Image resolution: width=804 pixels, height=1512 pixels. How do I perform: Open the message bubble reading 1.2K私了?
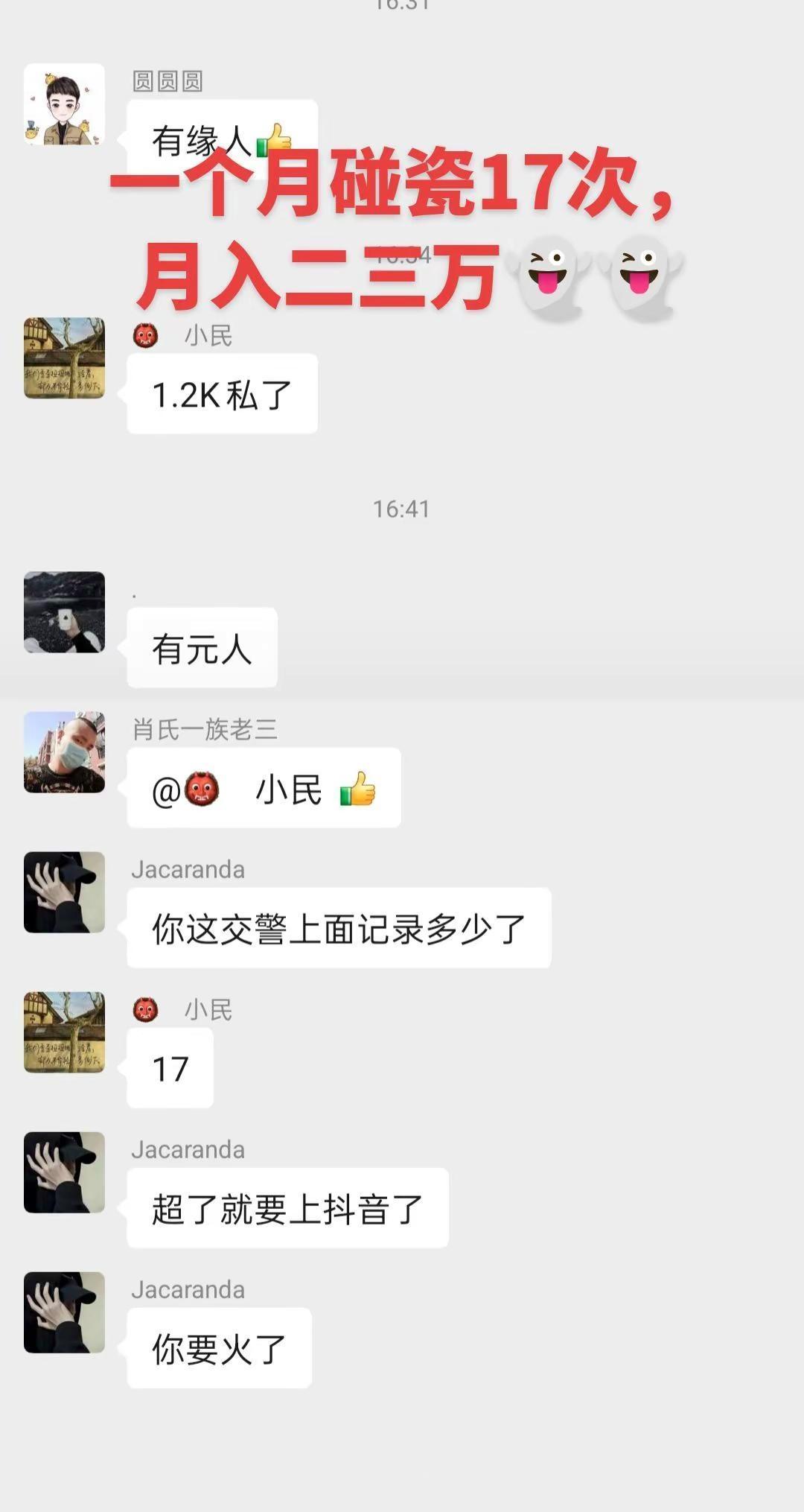tap(220, 393)
